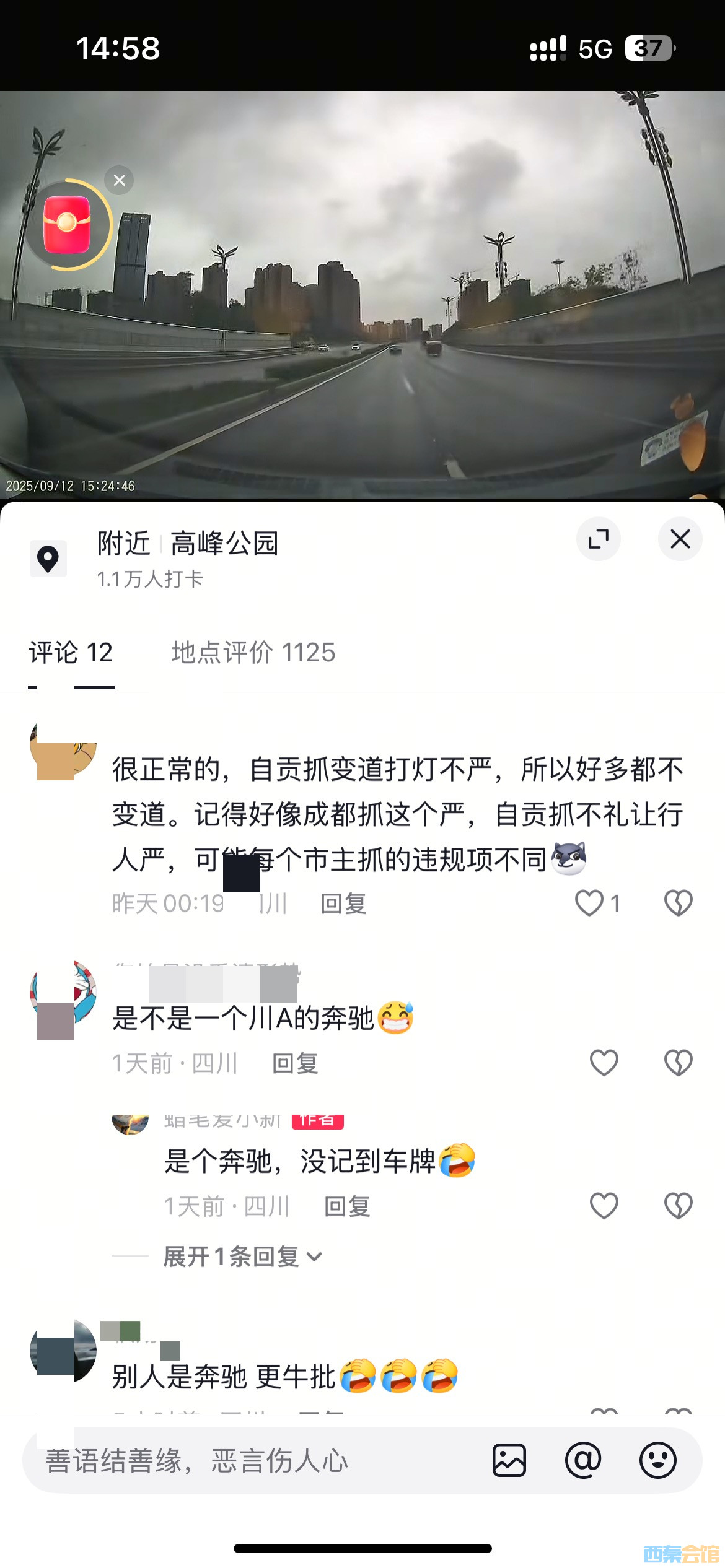The image size is (725, 1568).
Task: Dismiss the red envelope floating widget
Action: click(120, 180)
